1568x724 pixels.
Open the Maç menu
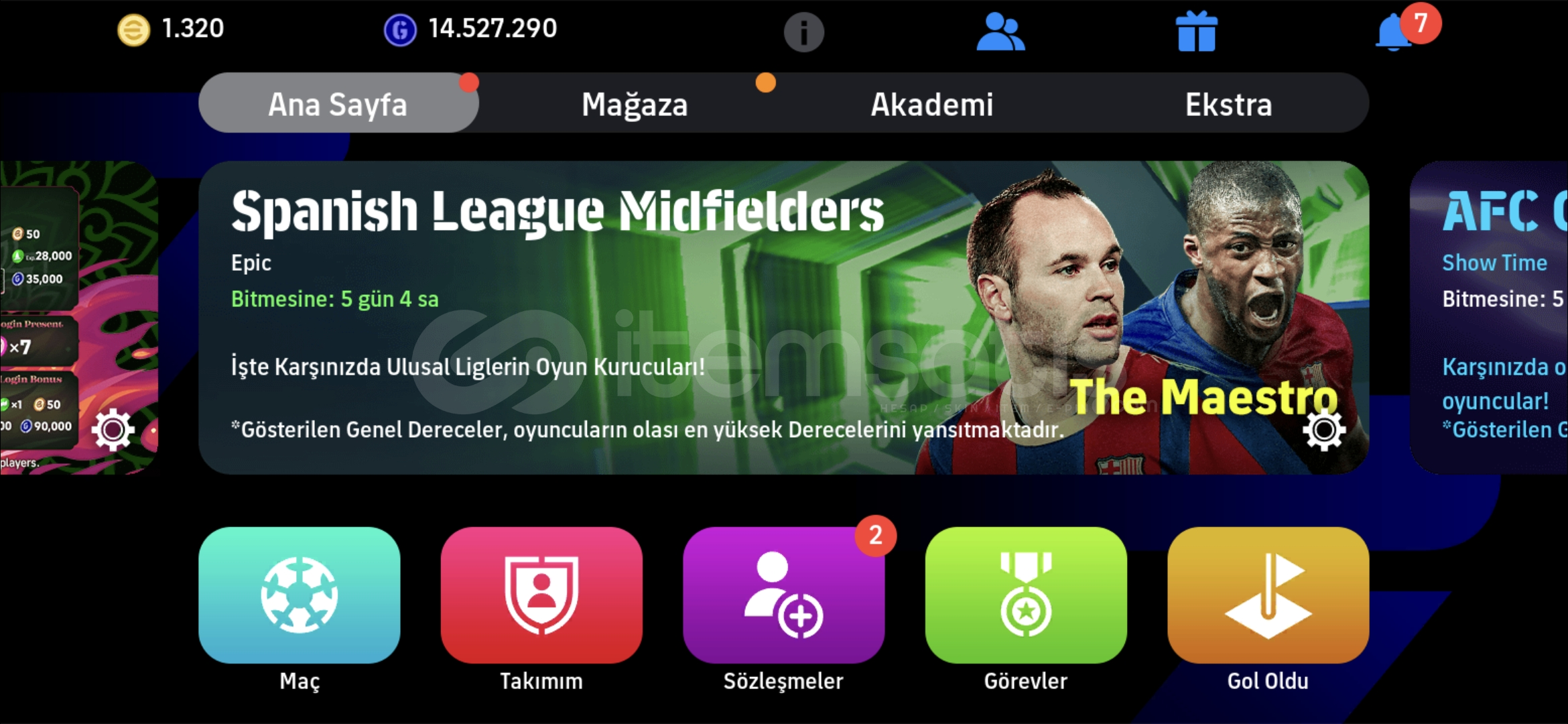click(299, 595)
